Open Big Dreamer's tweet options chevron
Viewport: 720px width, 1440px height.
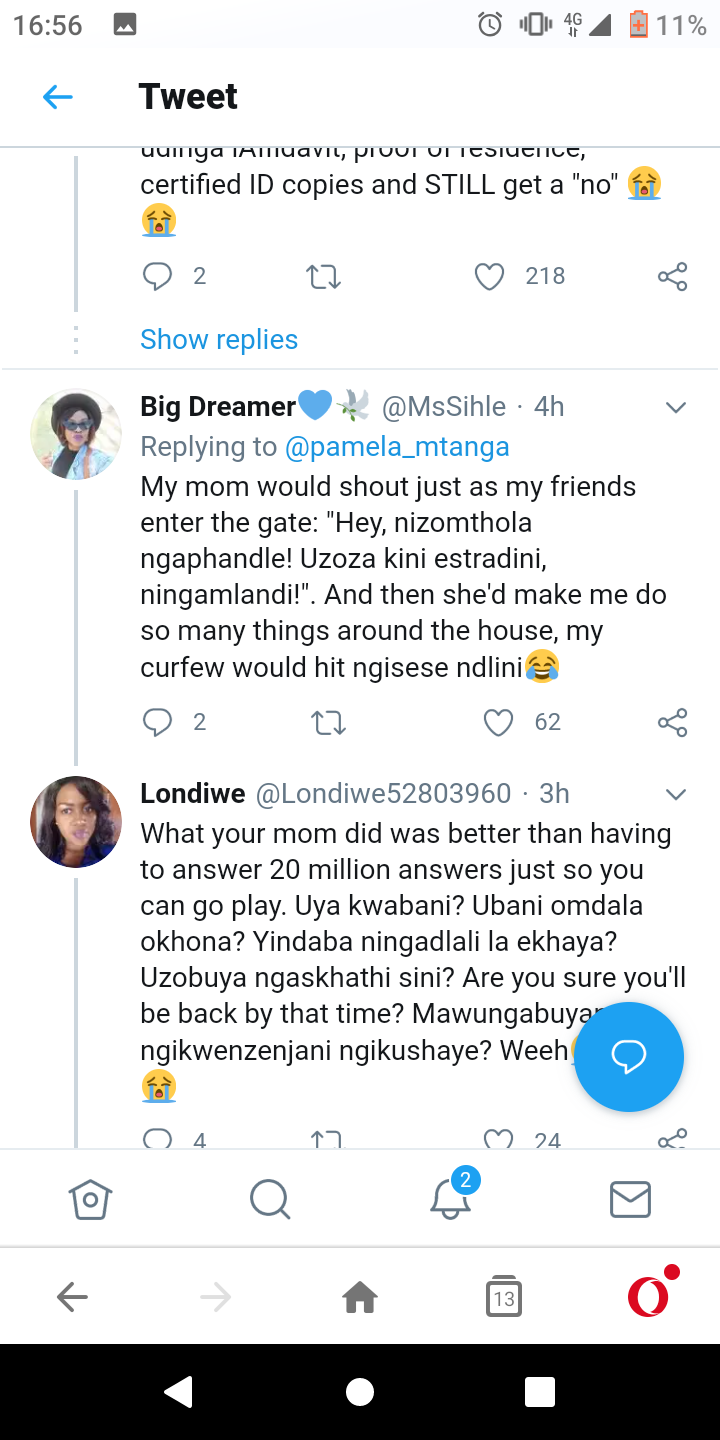coord(676,407)
